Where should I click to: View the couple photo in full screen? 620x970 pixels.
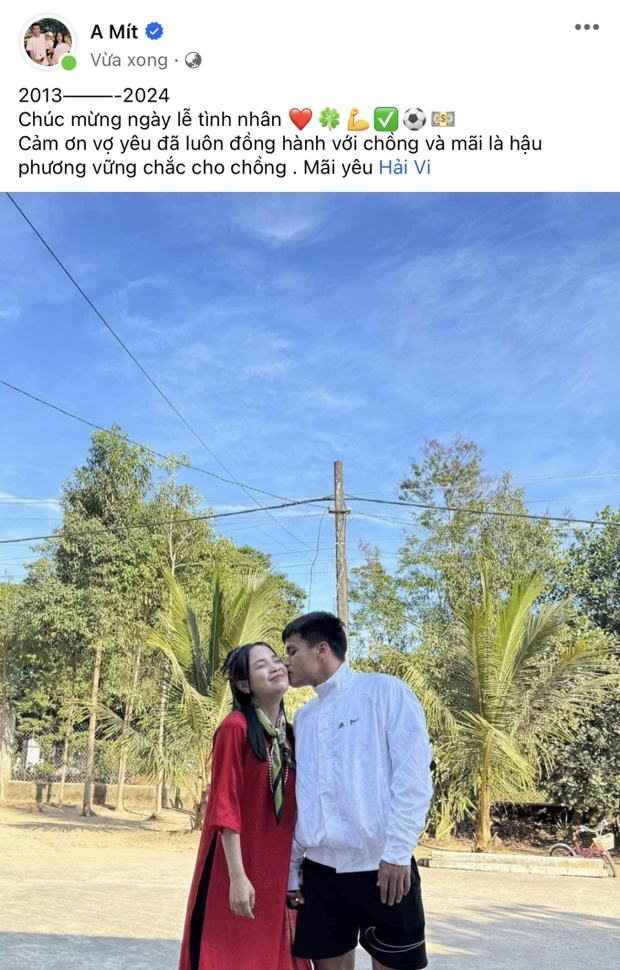pyautogui.click(x=310, y=580)
